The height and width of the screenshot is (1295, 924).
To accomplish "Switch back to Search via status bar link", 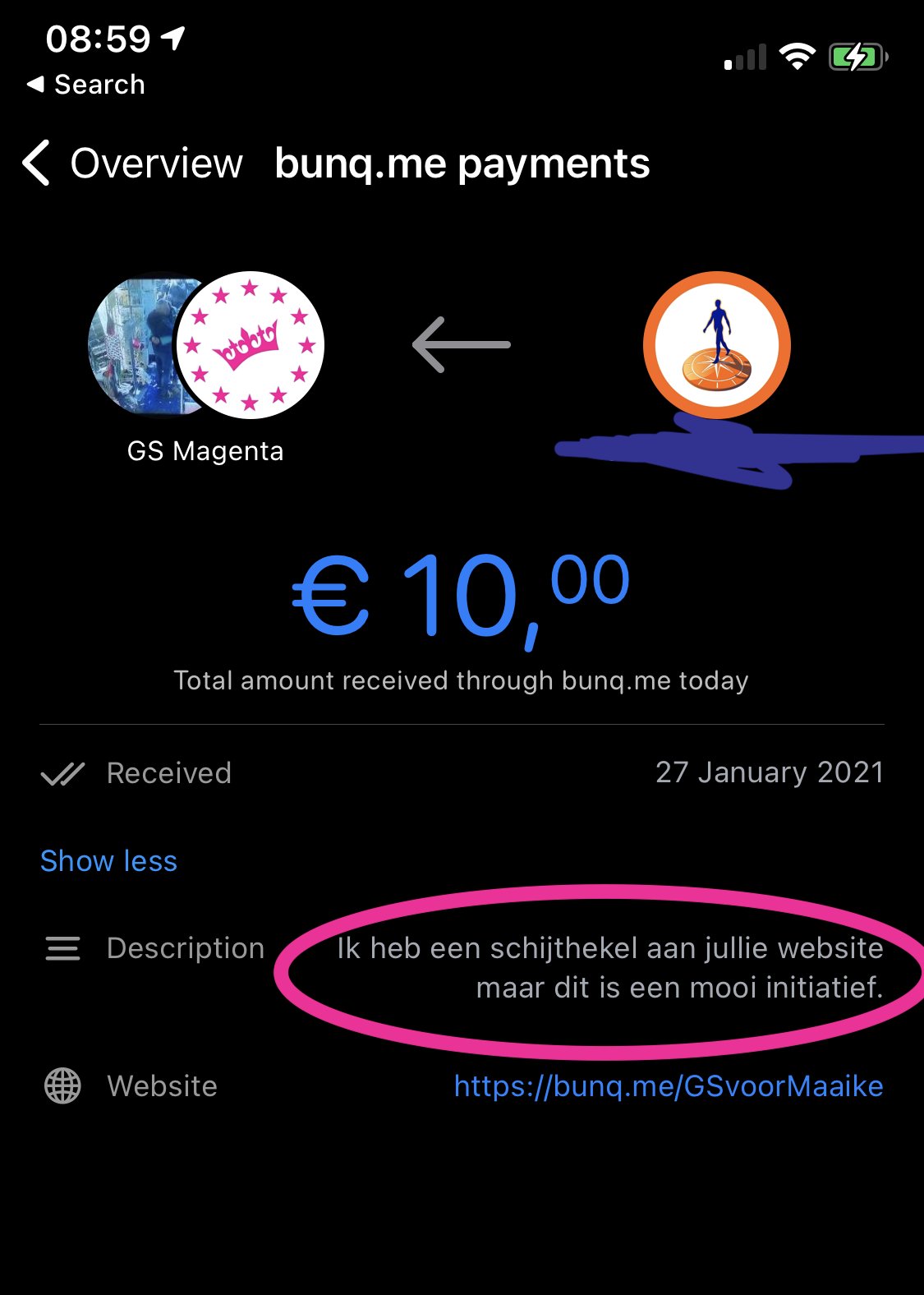I will (x=85, y=84).
